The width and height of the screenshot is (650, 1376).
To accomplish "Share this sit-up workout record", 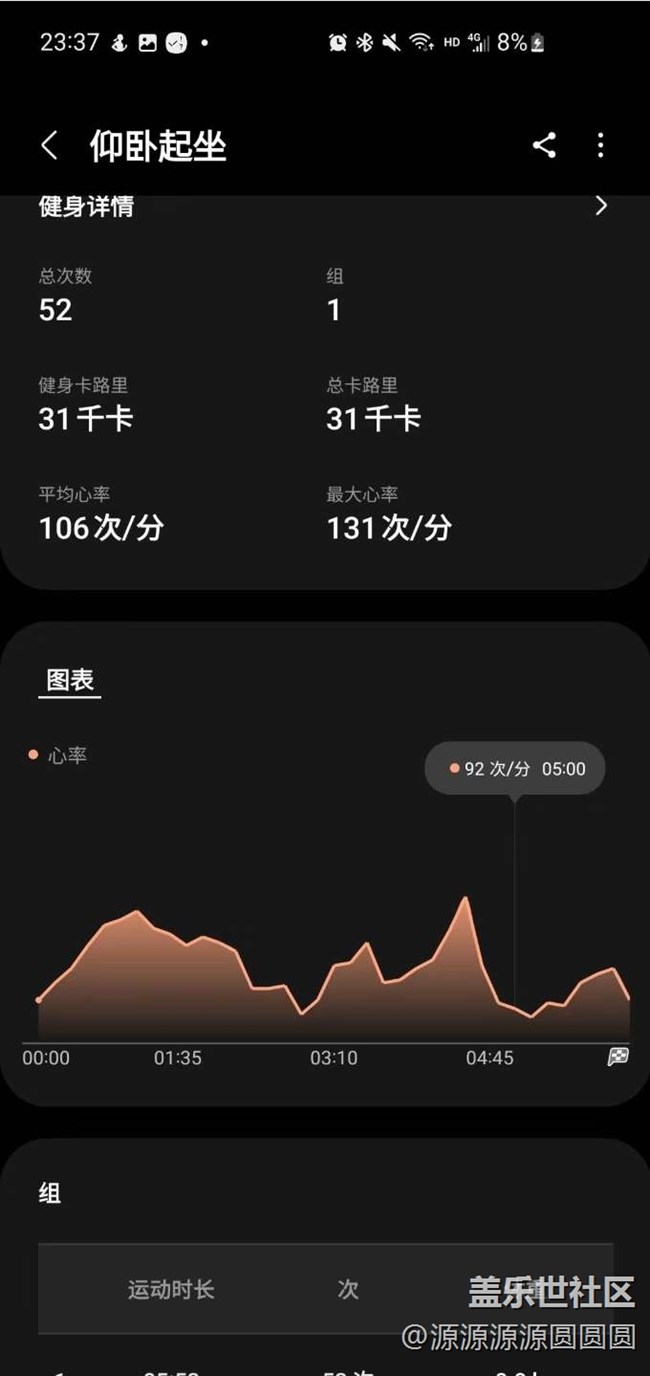I will pyautogui.click(x=544, y=146).
